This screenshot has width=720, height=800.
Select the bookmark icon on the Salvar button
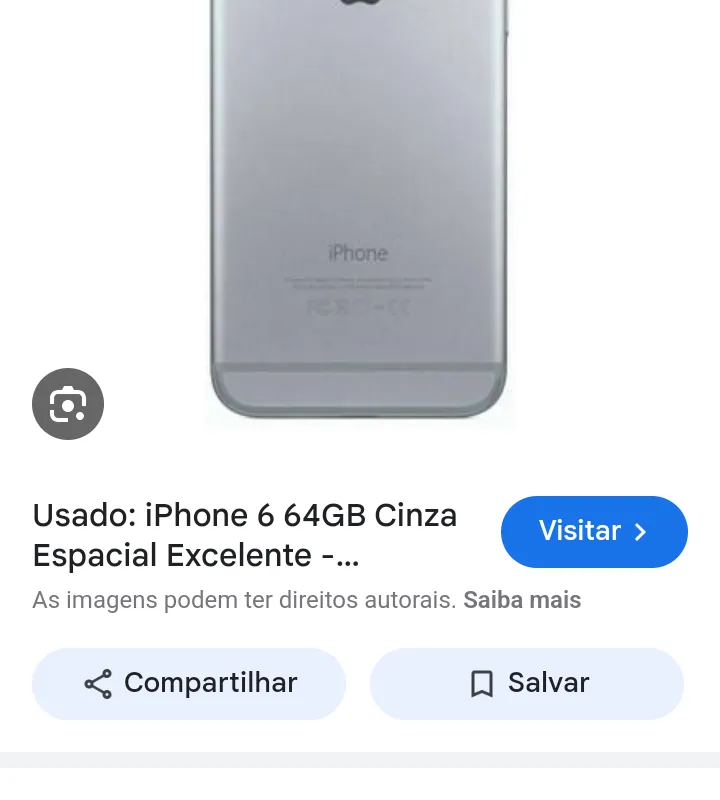coord(482,683)
